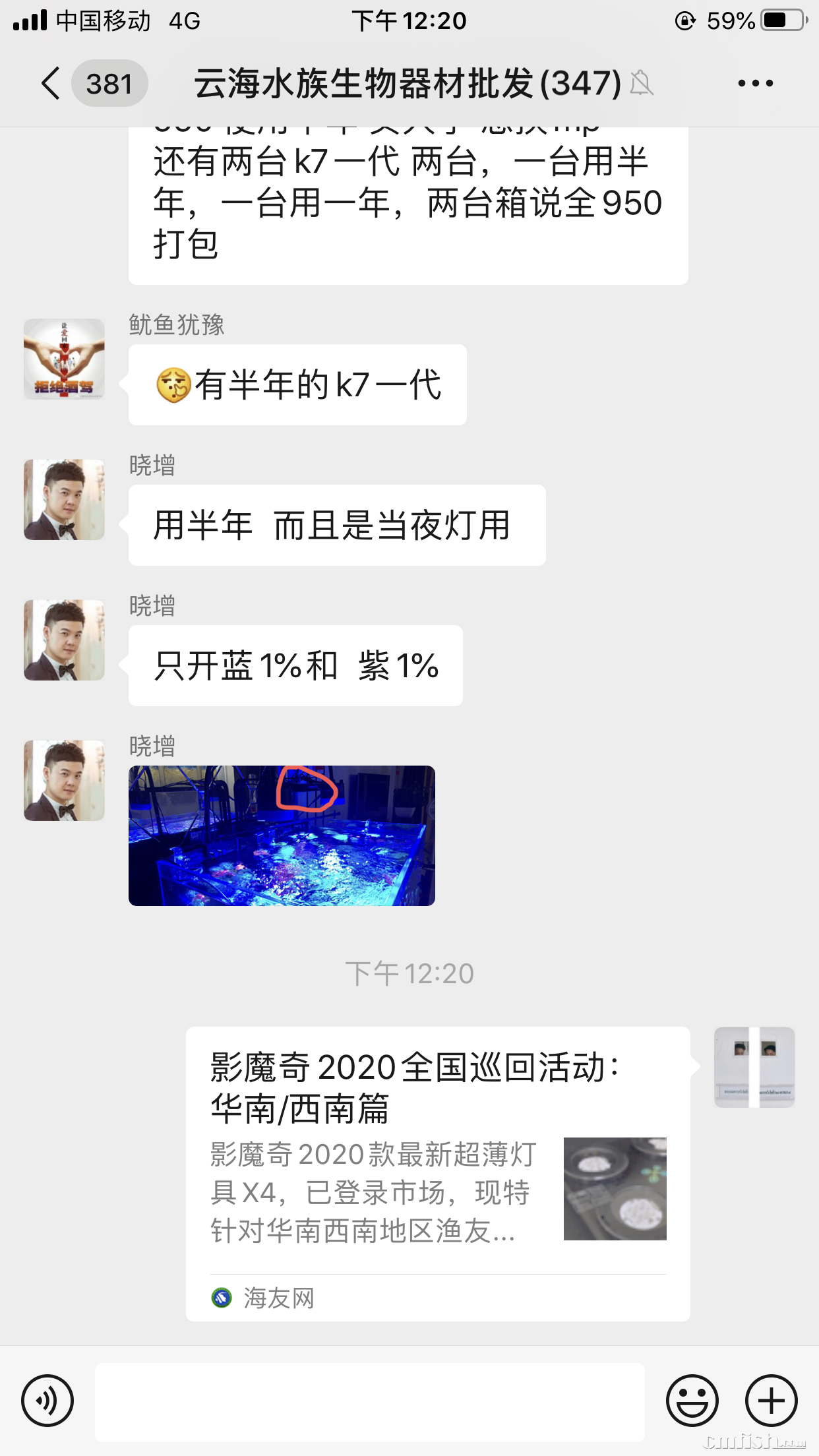Open 鱿鱼犹豫's profile avatar

coord(64,359)
